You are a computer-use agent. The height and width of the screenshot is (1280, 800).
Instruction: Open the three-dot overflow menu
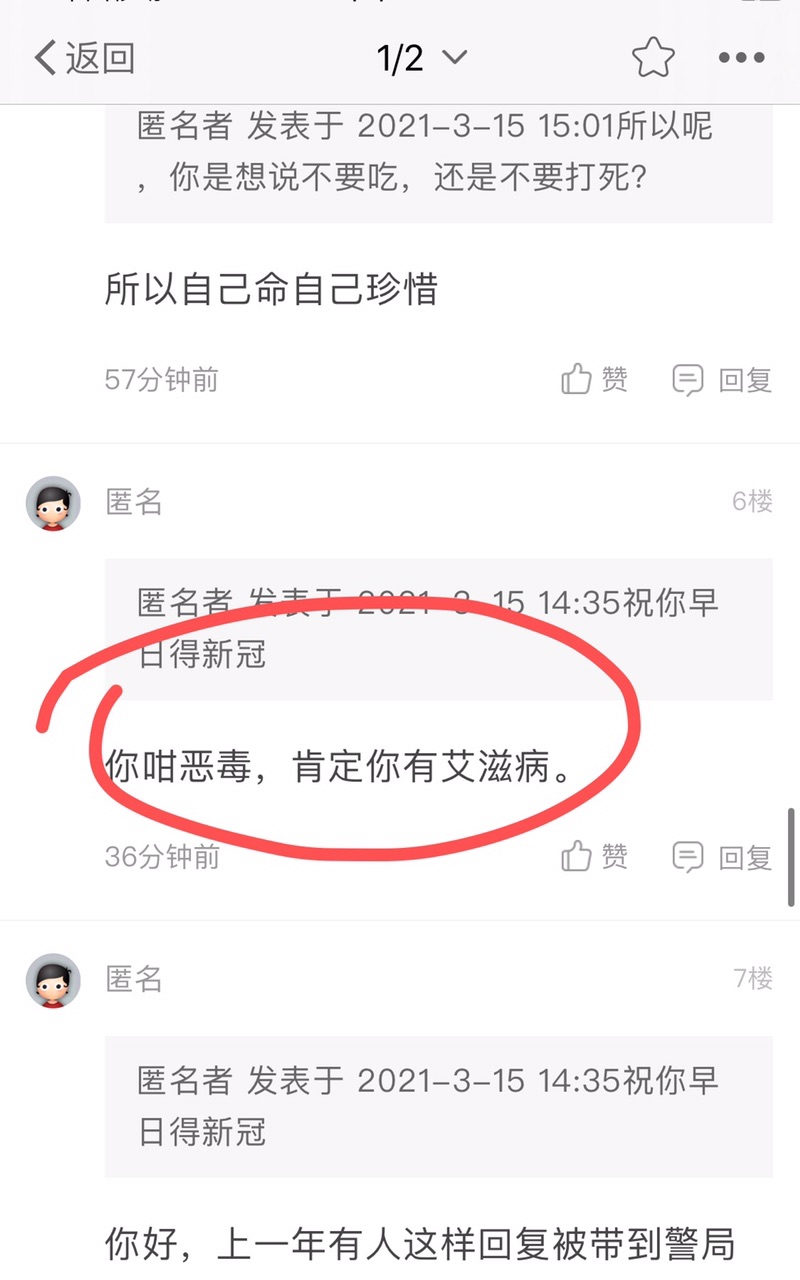coord(741,58)
